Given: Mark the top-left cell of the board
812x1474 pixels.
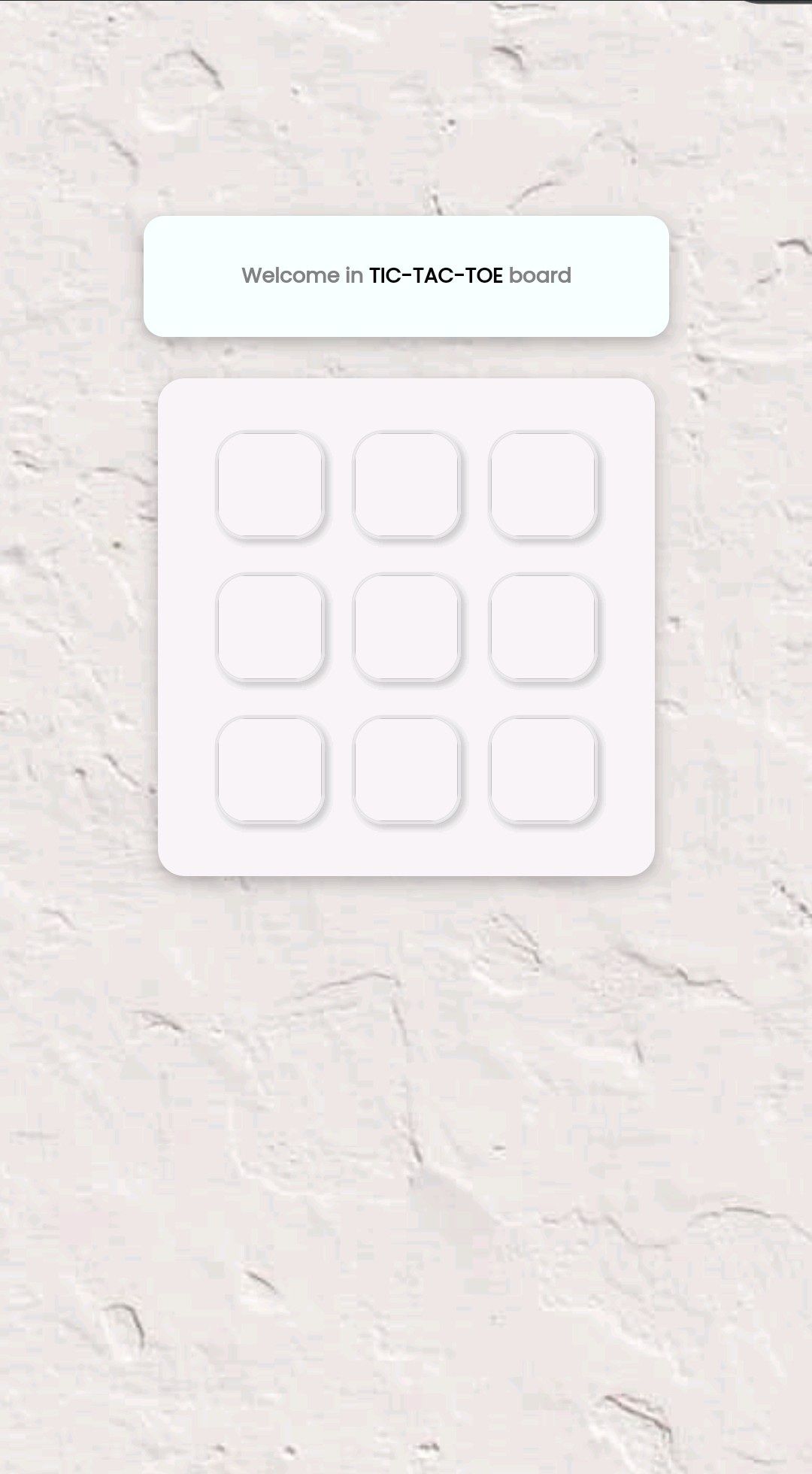Looking at the screenshot, I should point(270,484).
